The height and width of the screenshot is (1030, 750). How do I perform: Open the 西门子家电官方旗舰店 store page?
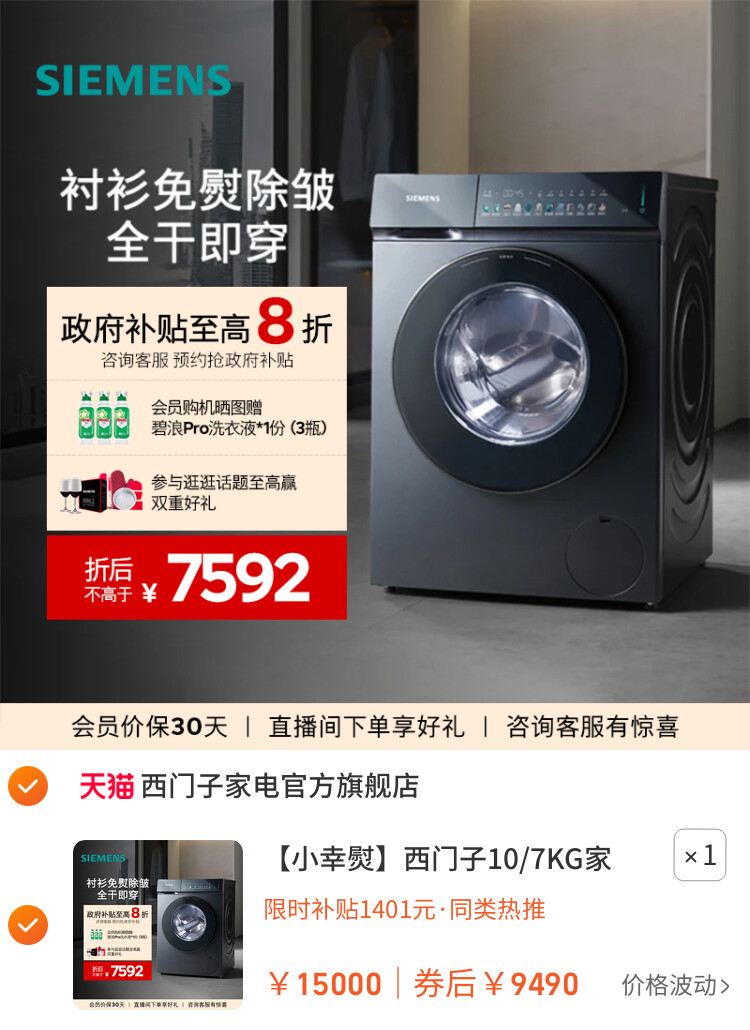[279, 786]
